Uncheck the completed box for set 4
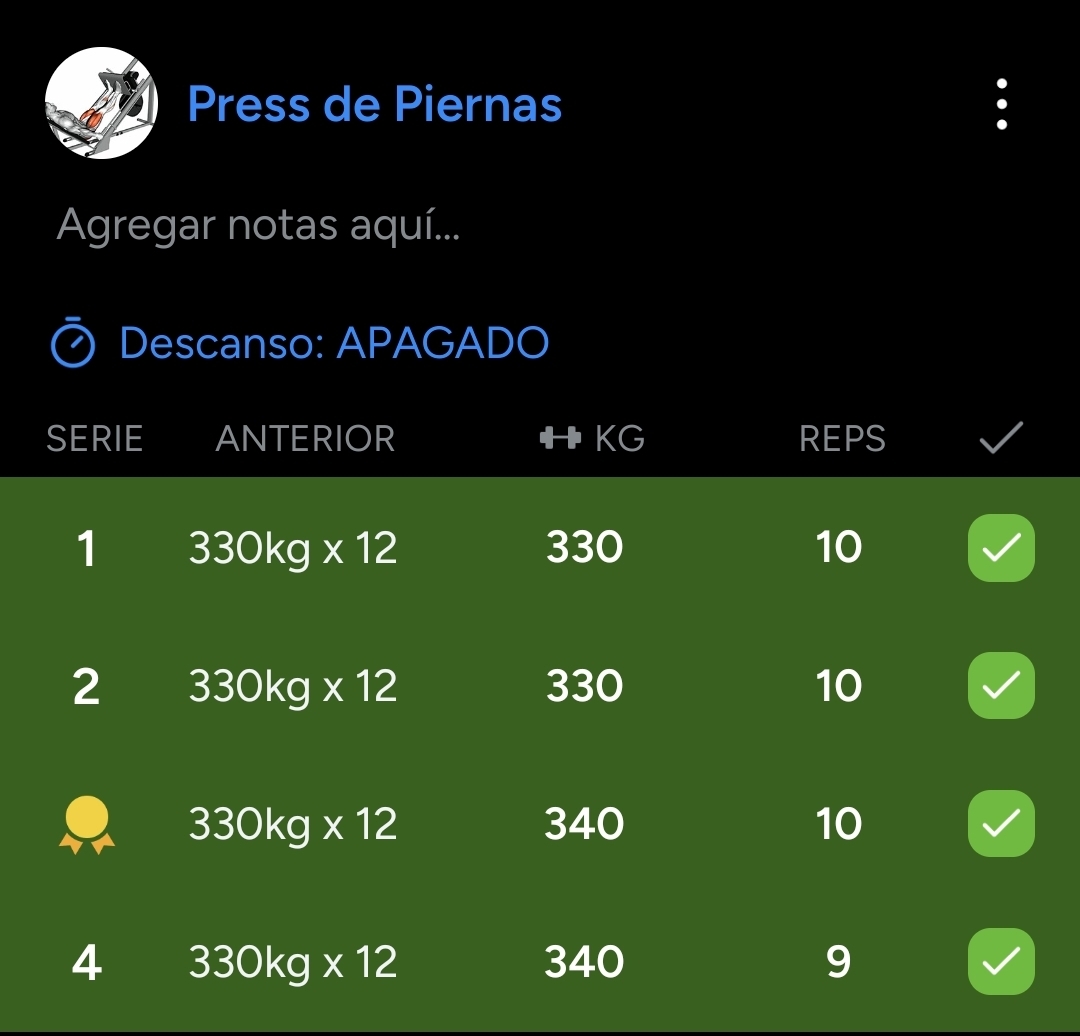1080x1036 pixels. (1001, 962)
